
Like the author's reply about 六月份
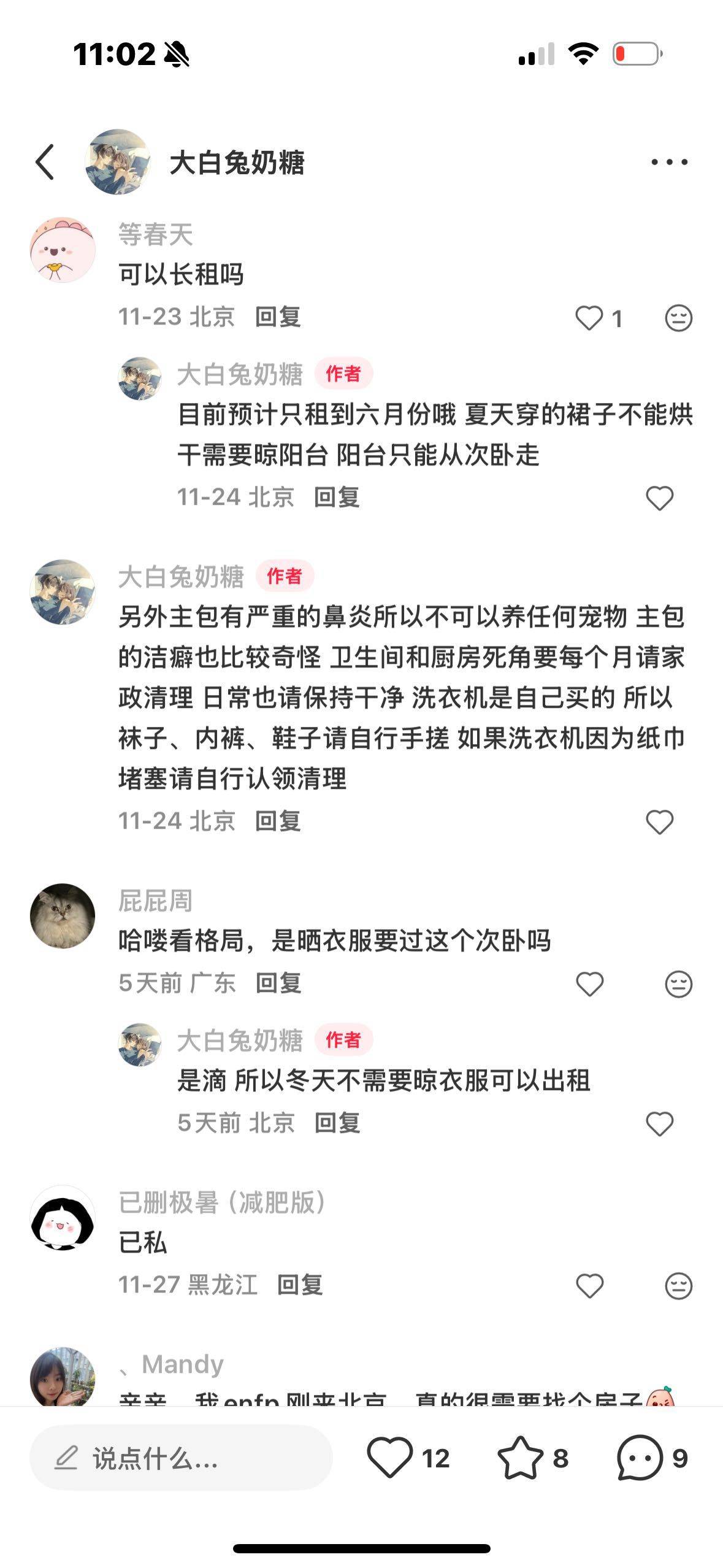(x=659, y=498)
